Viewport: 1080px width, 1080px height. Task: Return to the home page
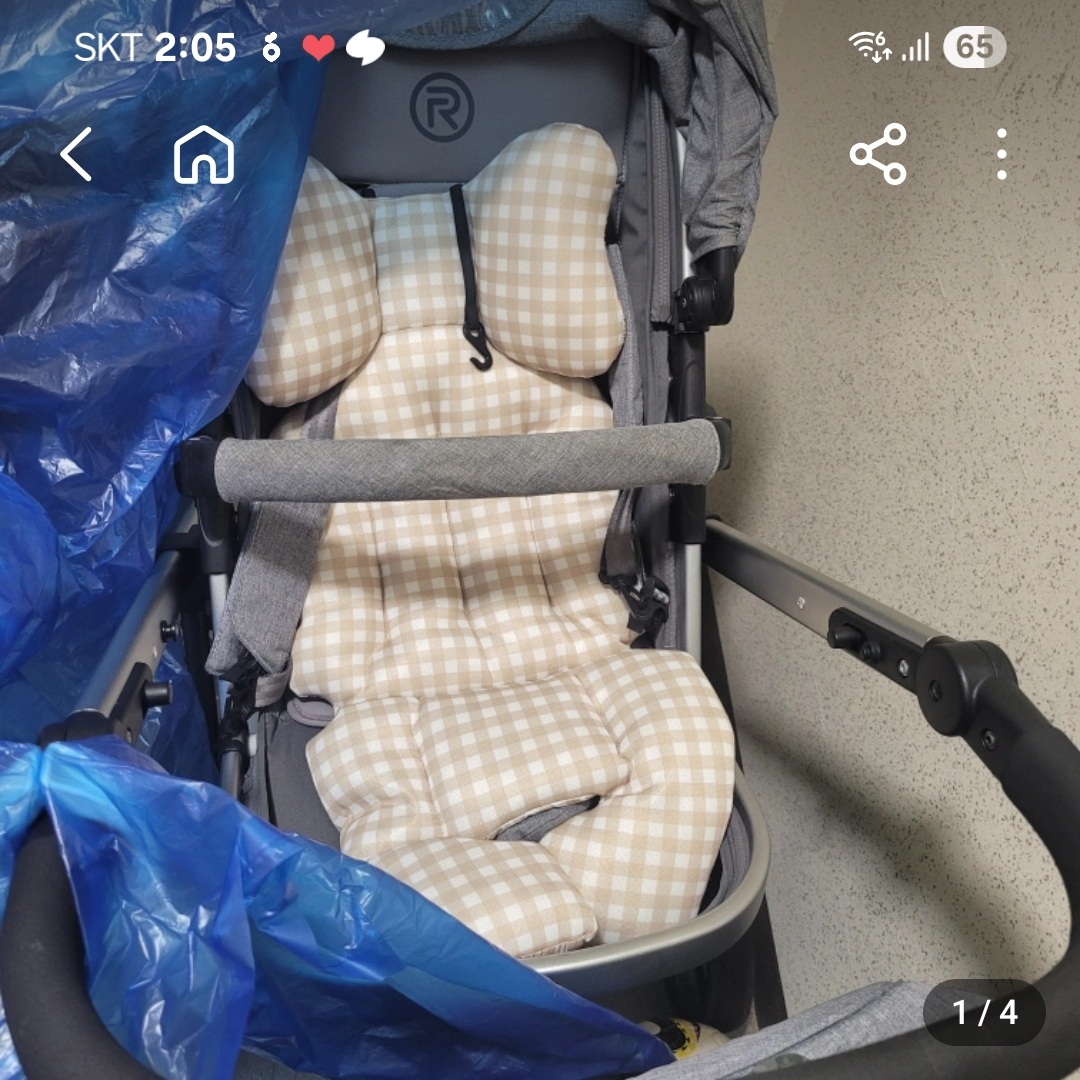point(204,156)
